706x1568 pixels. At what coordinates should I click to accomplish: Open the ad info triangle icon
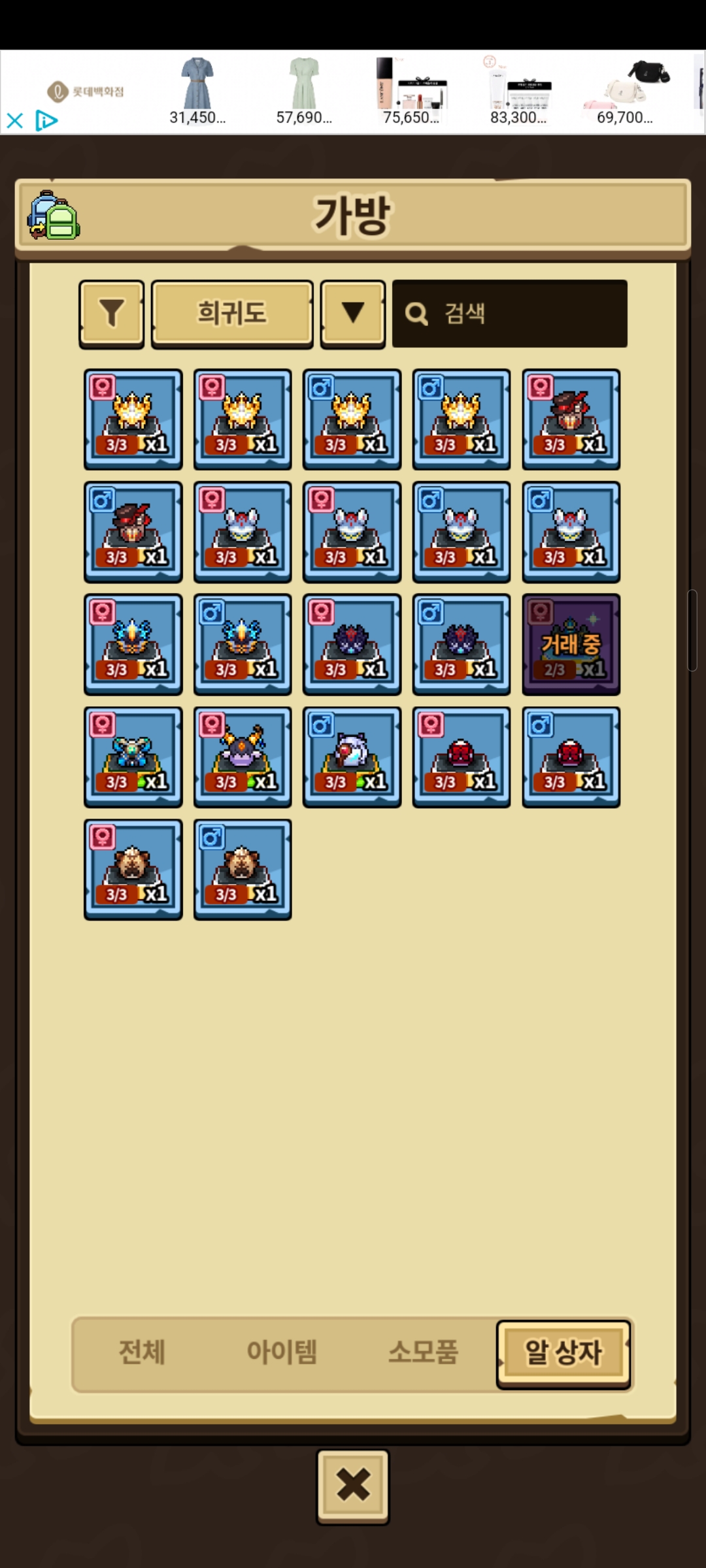pos(46,121)
